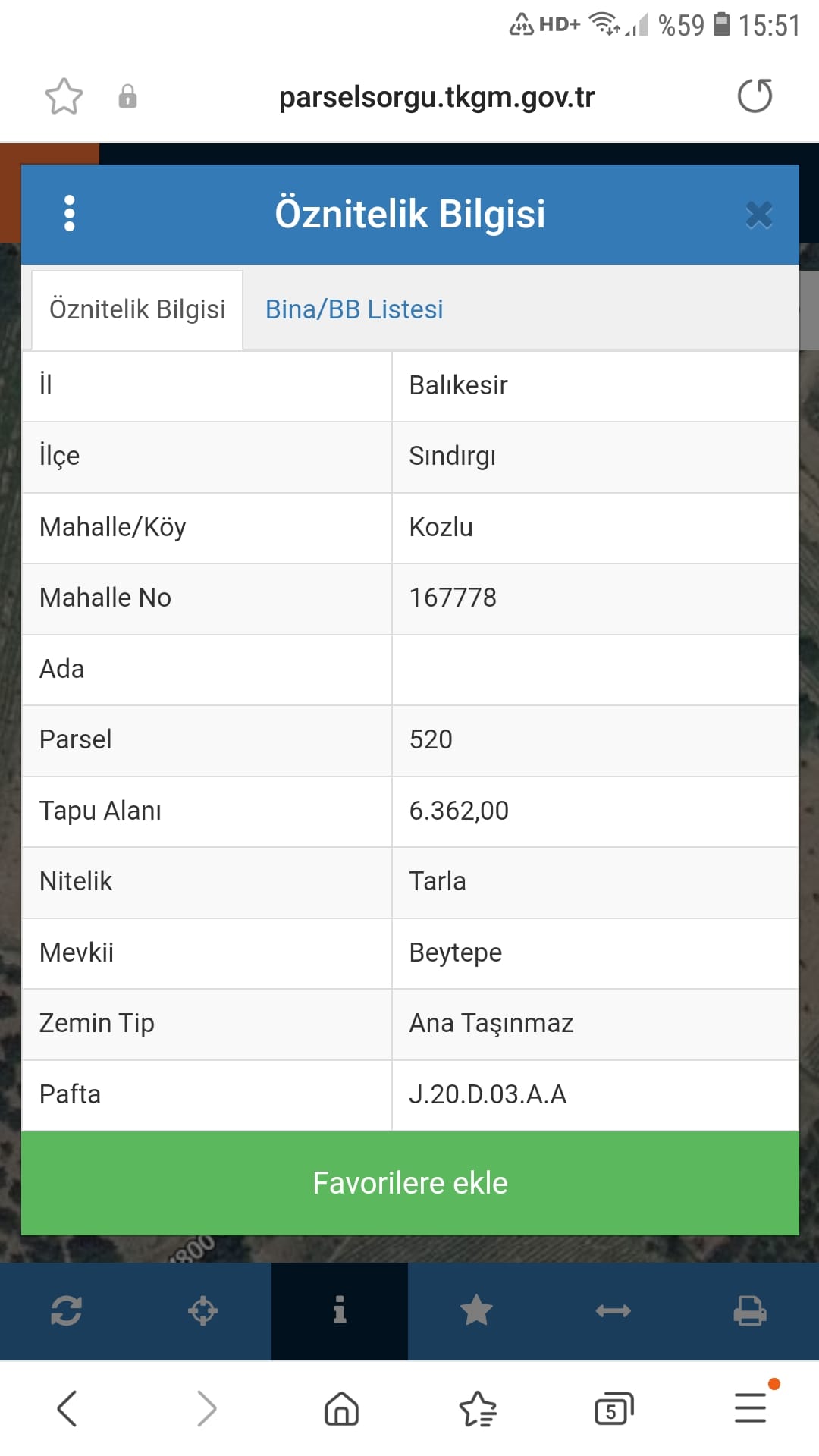
Task: Go back using the browser back arrow
Action: 67,1408
